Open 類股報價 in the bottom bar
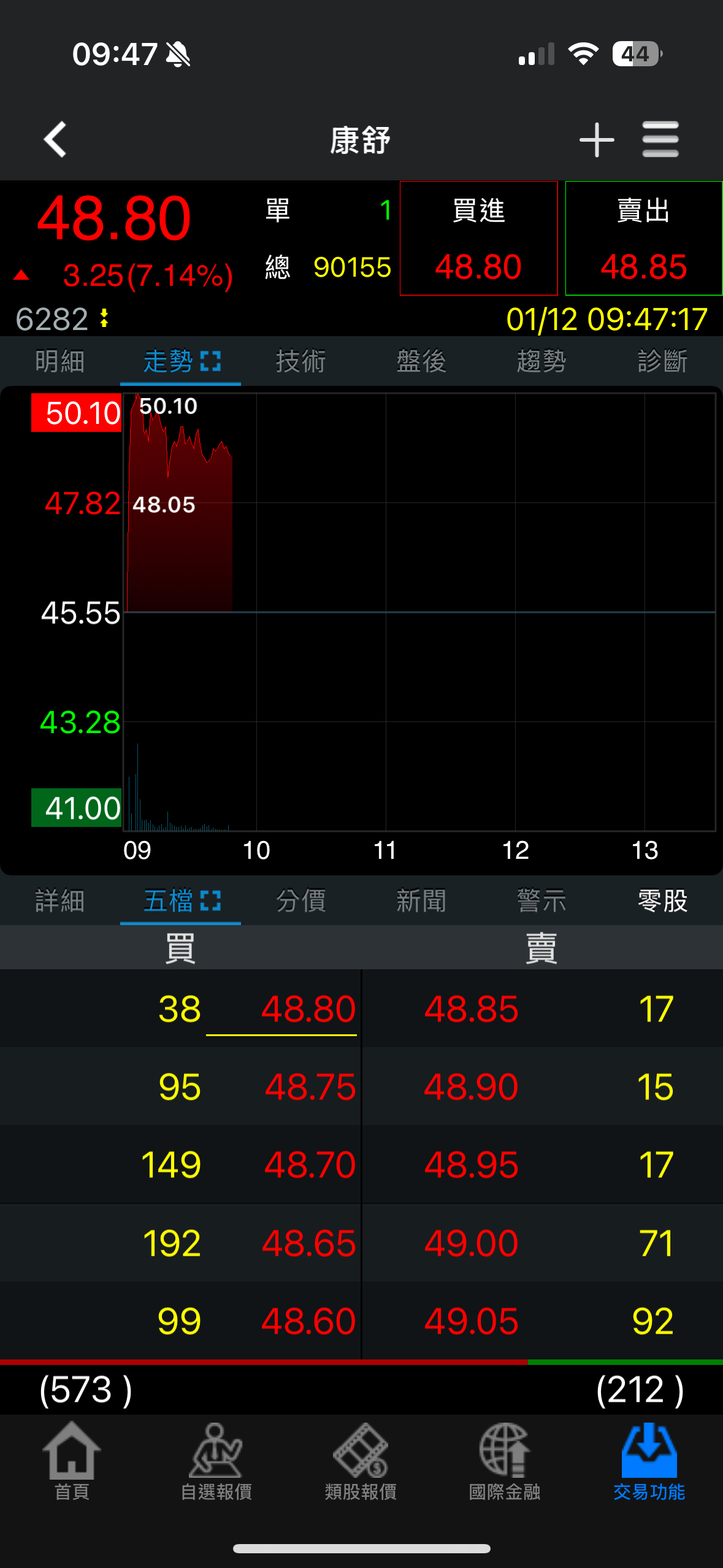Screen dimensions: 723x1568 pyautogui.click(x=361, y=1461)
